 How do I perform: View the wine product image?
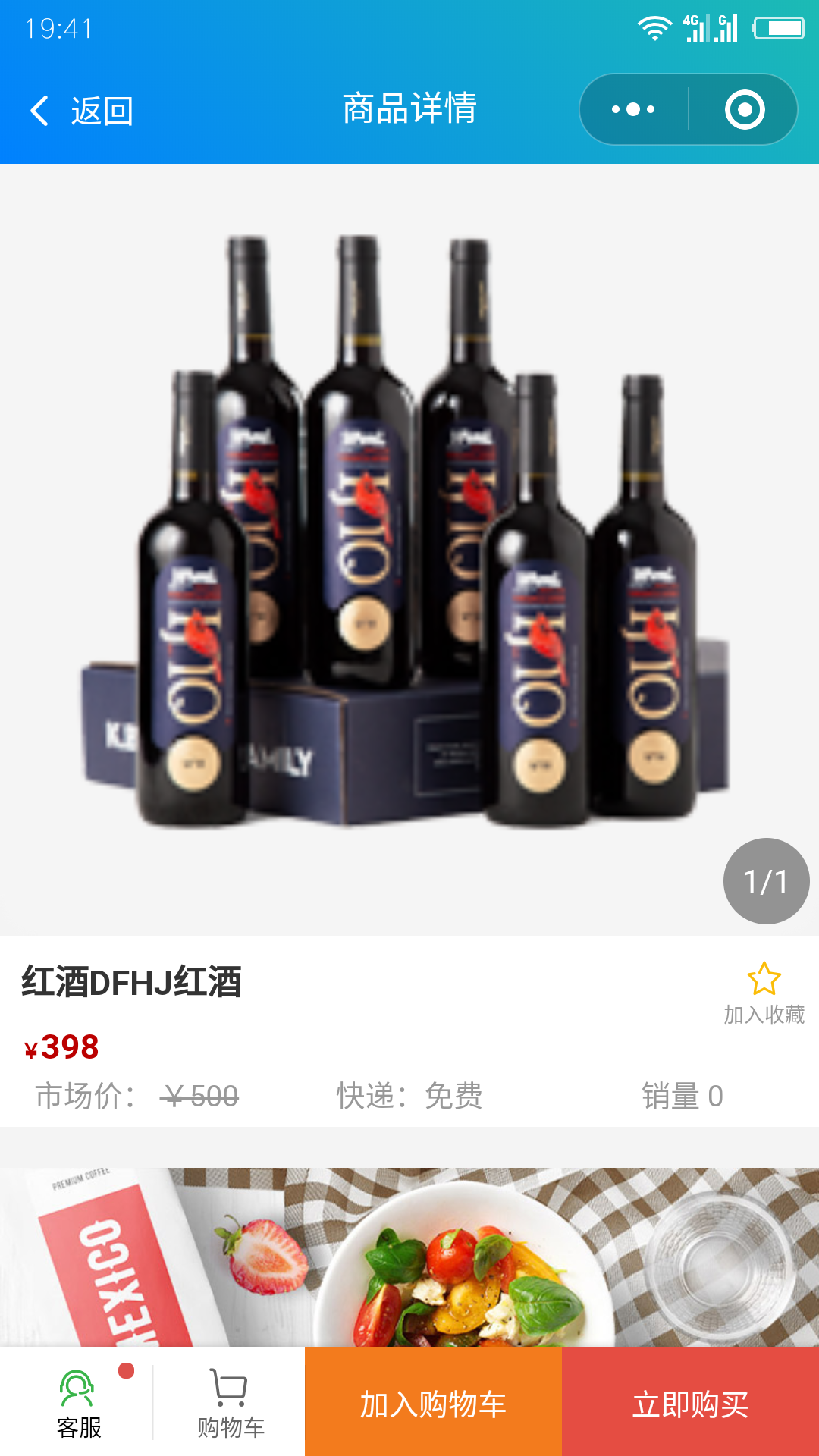point(409,531)
